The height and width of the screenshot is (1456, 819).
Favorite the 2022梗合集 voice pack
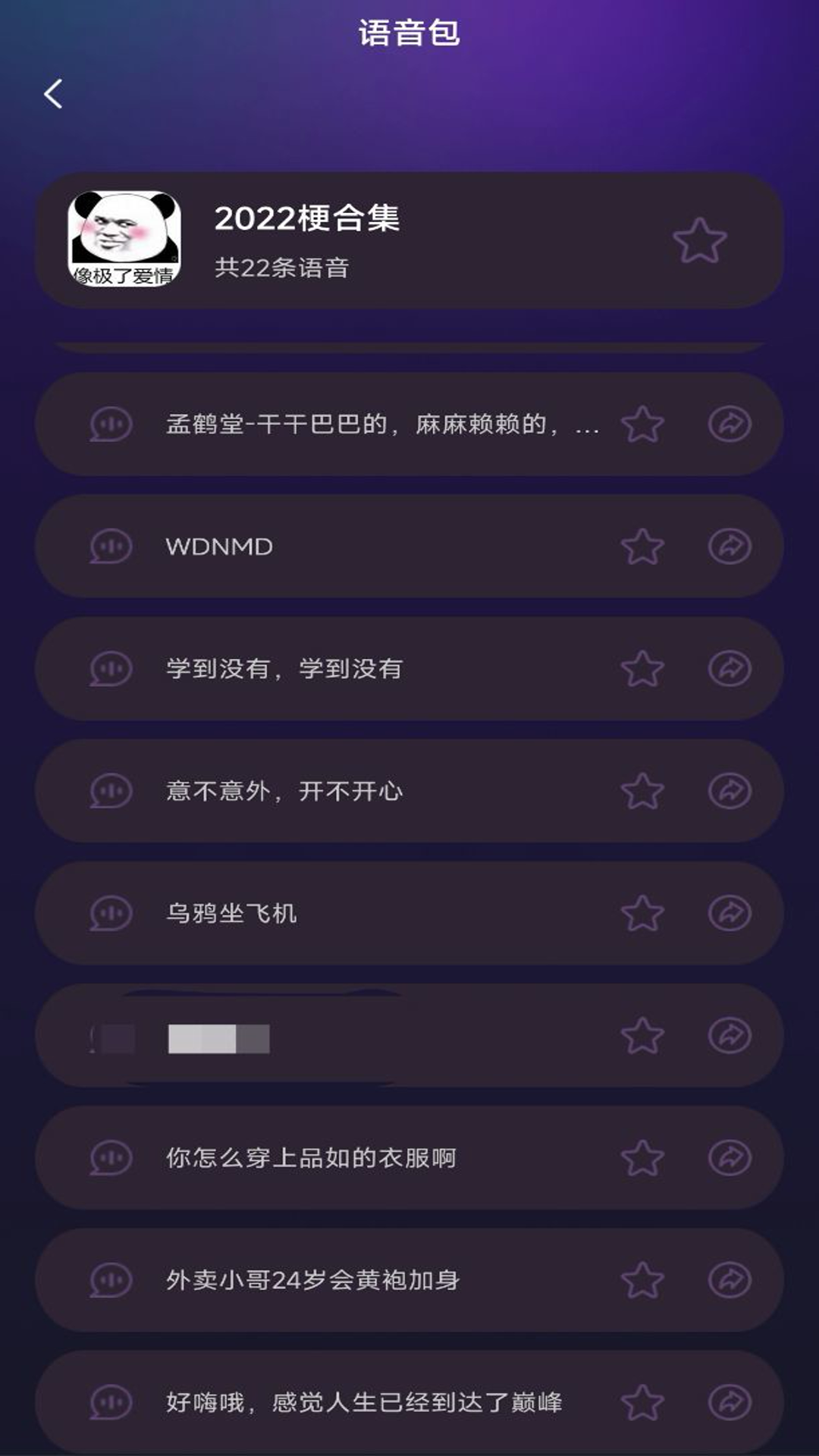coord(699,241)
